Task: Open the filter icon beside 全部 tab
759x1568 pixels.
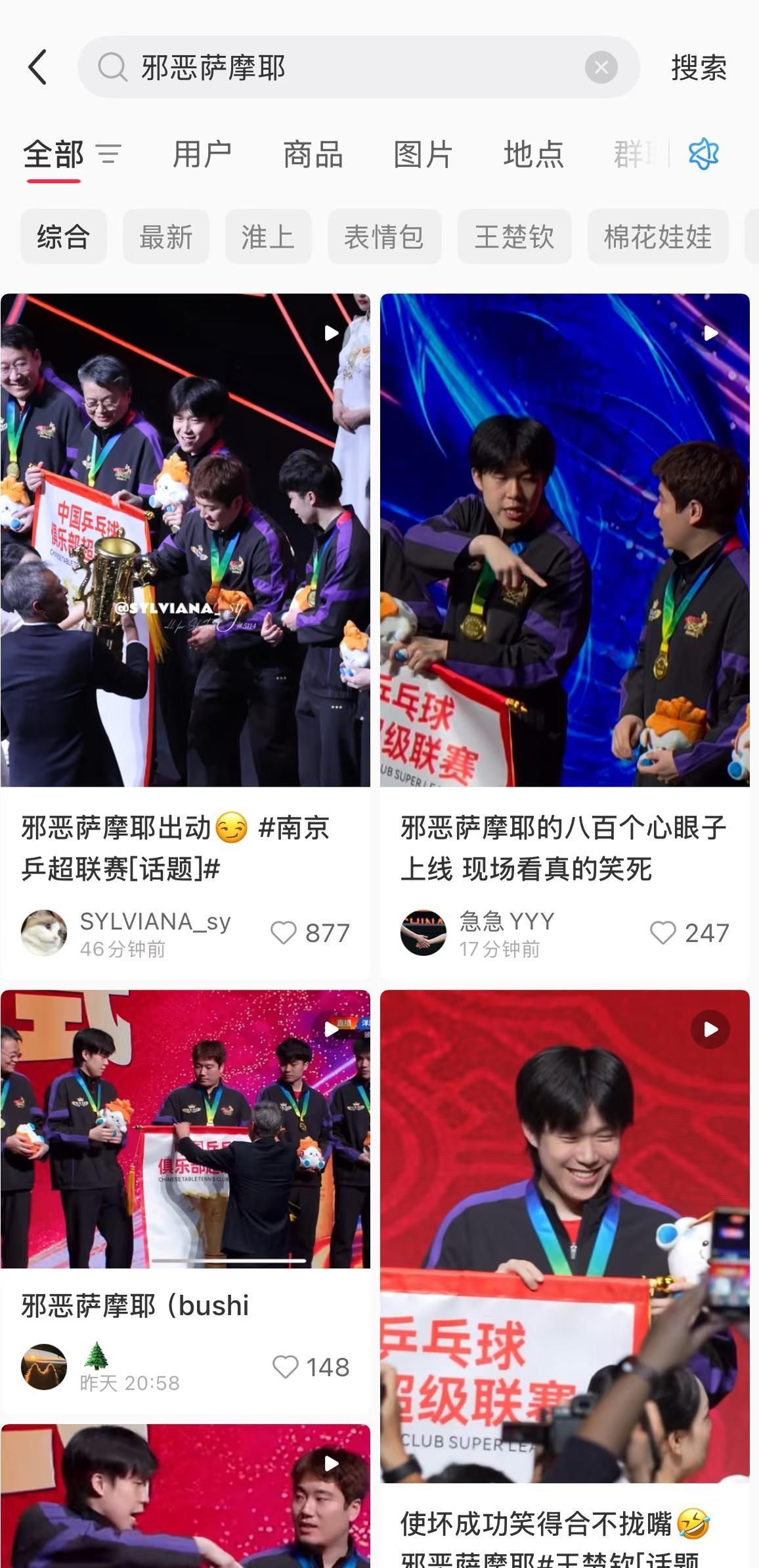Action: (109, 155)
